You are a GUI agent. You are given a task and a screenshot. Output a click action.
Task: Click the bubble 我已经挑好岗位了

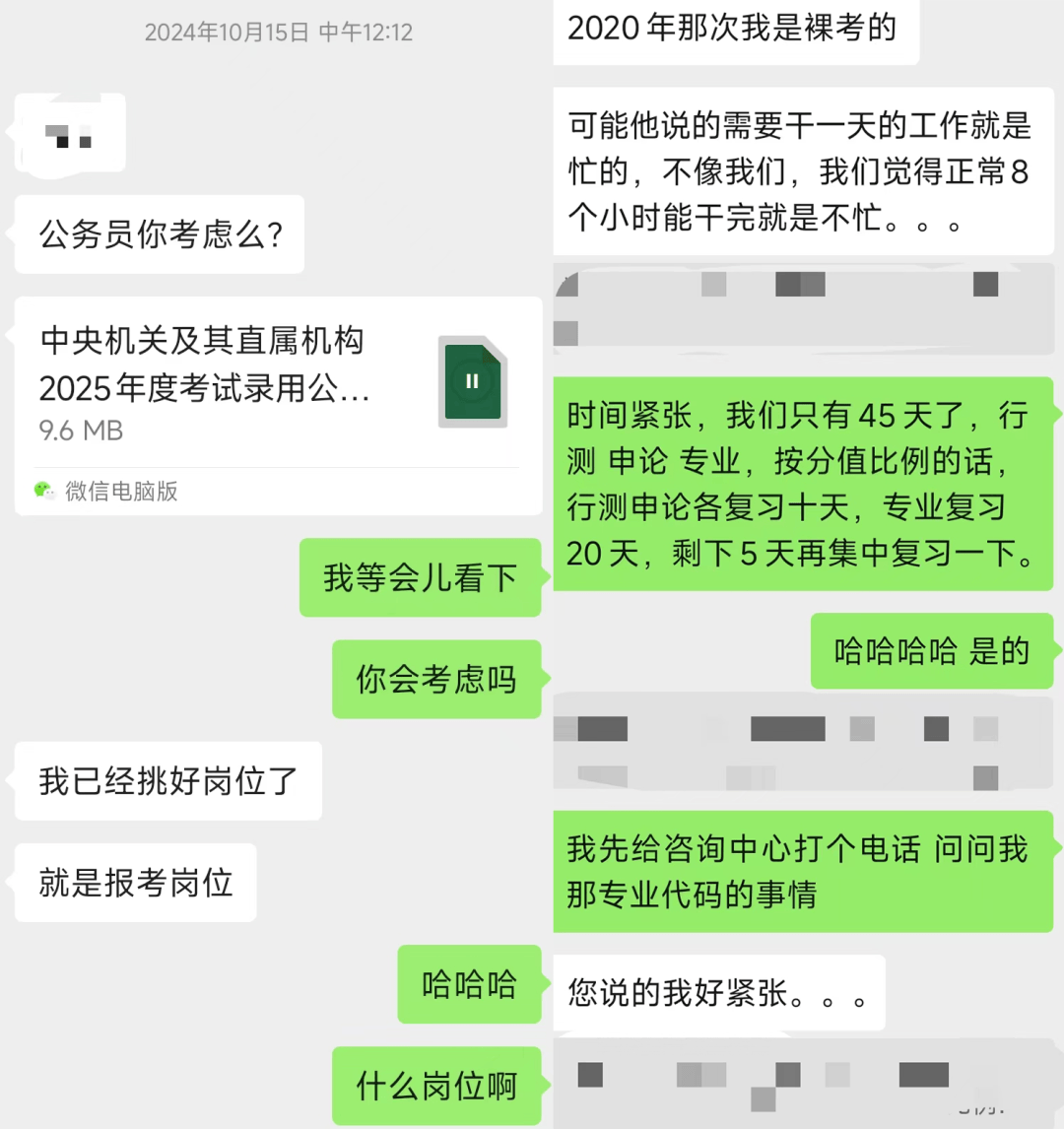click(x=166, y=781)
